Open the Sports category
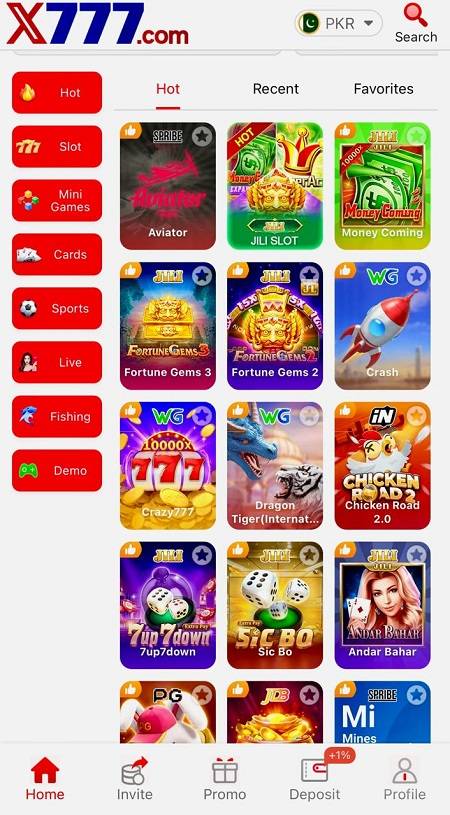 point(57,309)
